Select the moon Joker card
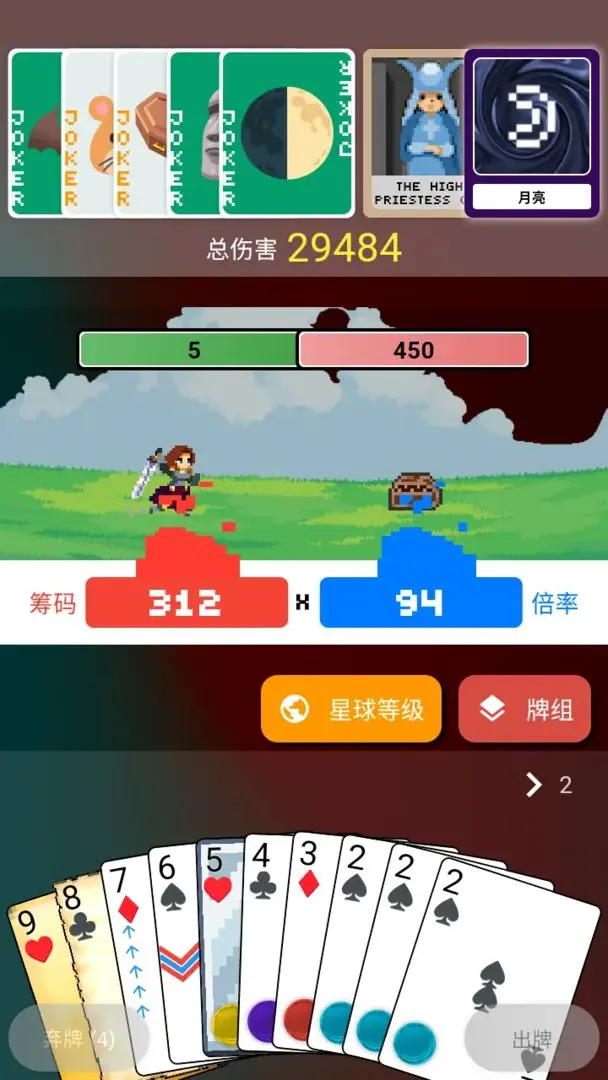The width and height of the screenshot is (608, 1080). pyautogui.click(x=285, y=132)
